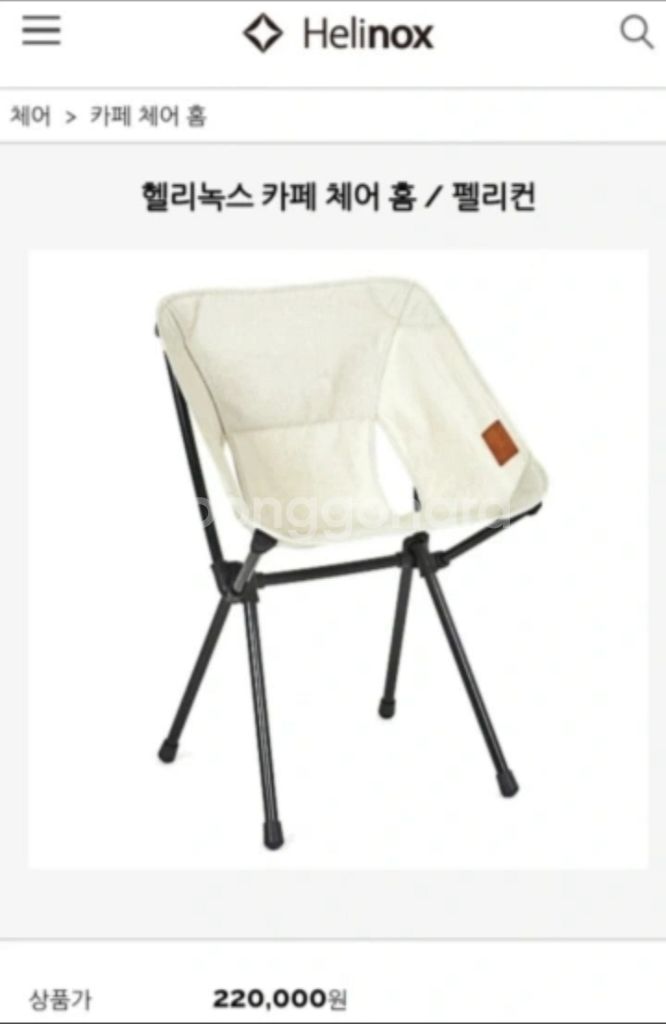Go to the 체어 breadcrumb category
This screenshot has height=1024, width=666.
coord(30,116)
